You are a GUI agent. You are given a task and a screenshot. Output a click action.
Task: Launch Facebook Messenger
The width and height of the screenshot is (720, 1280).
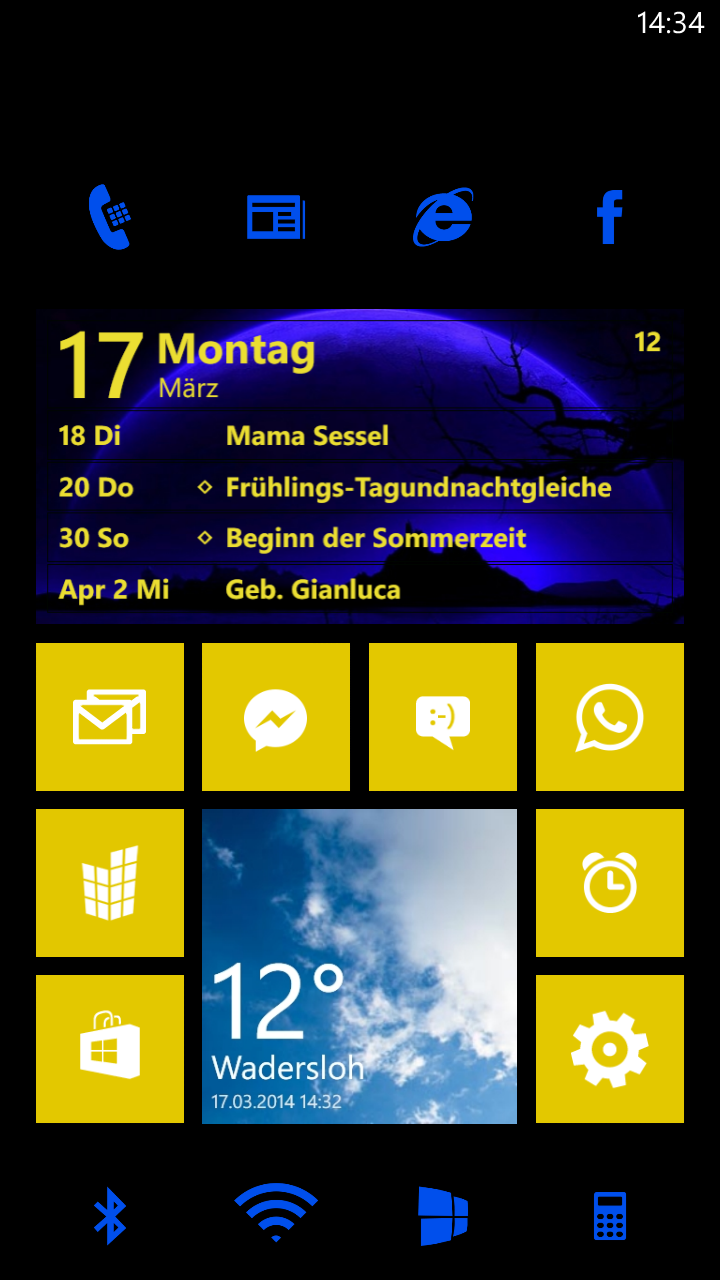pos(276,717)
